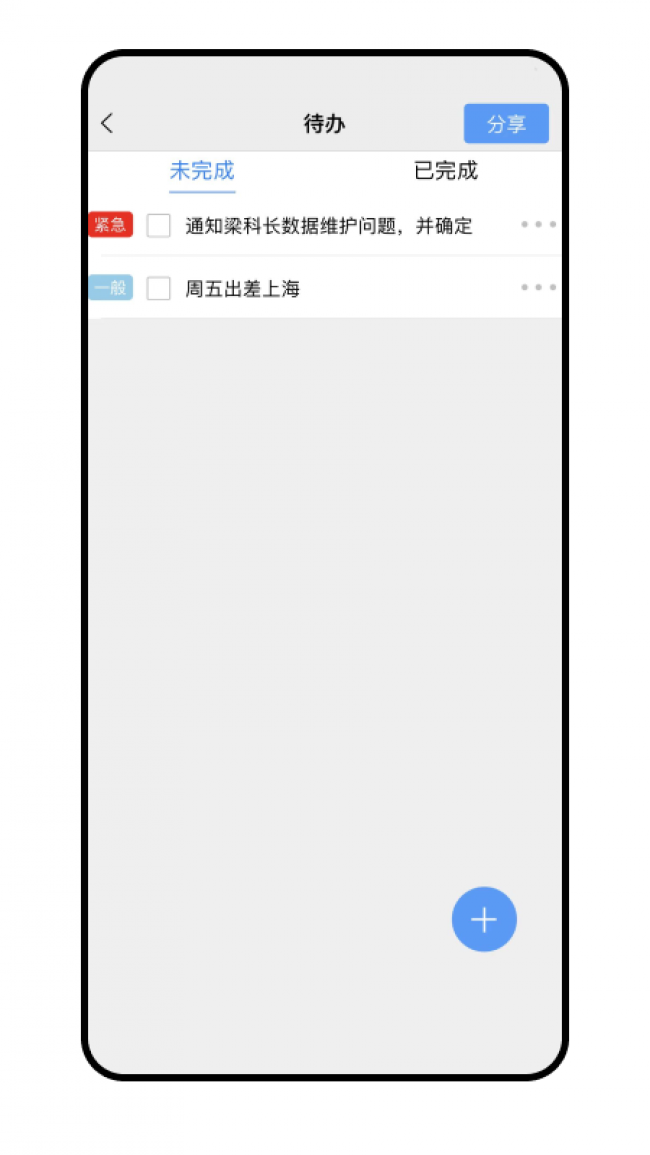Switch to the 已完成 tab
Screen dimensions: 650x1155
point(446,171)
